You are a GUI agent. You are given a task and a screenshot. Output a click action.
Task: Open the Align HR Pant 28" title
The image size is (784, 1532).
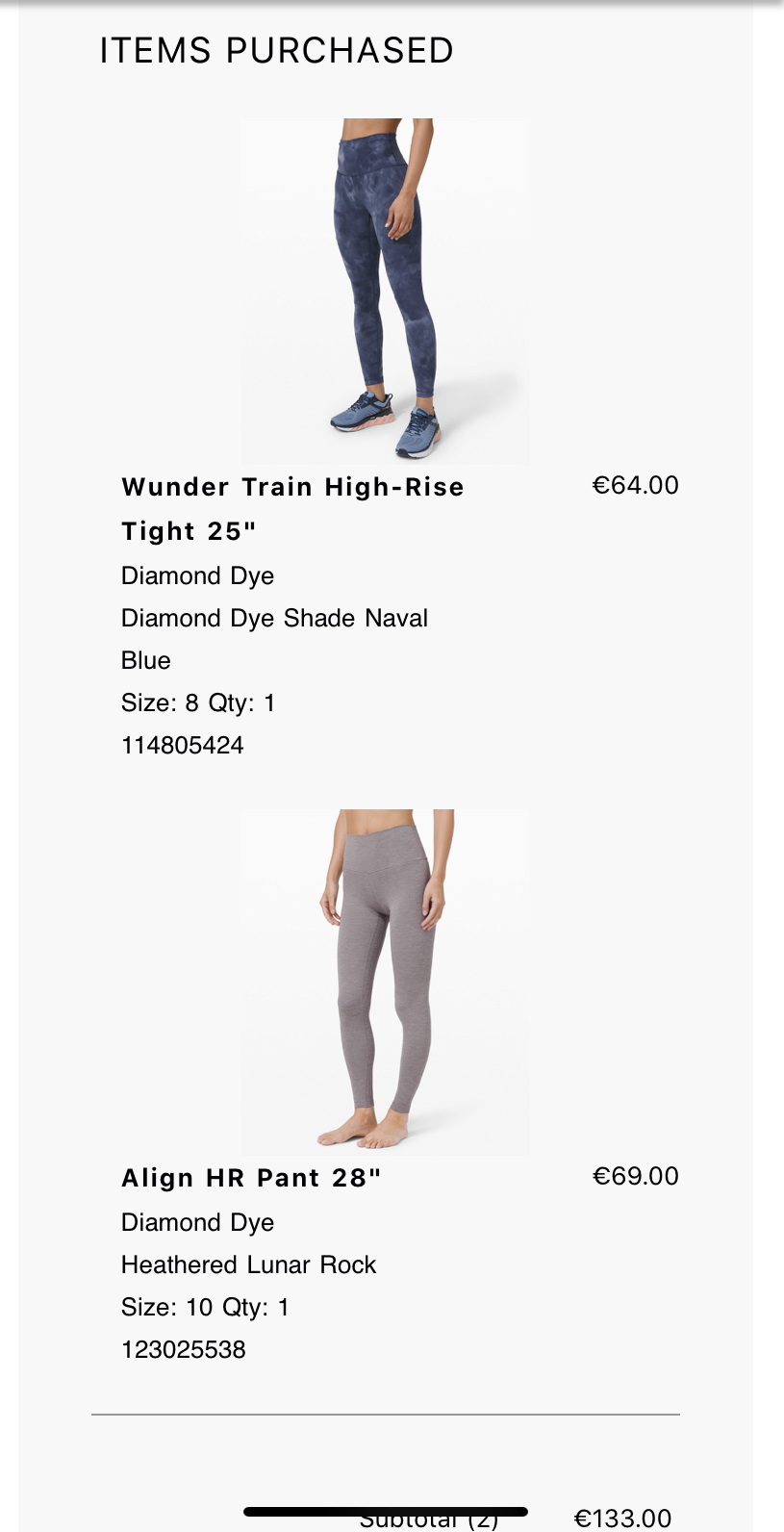click(251, 1178)
